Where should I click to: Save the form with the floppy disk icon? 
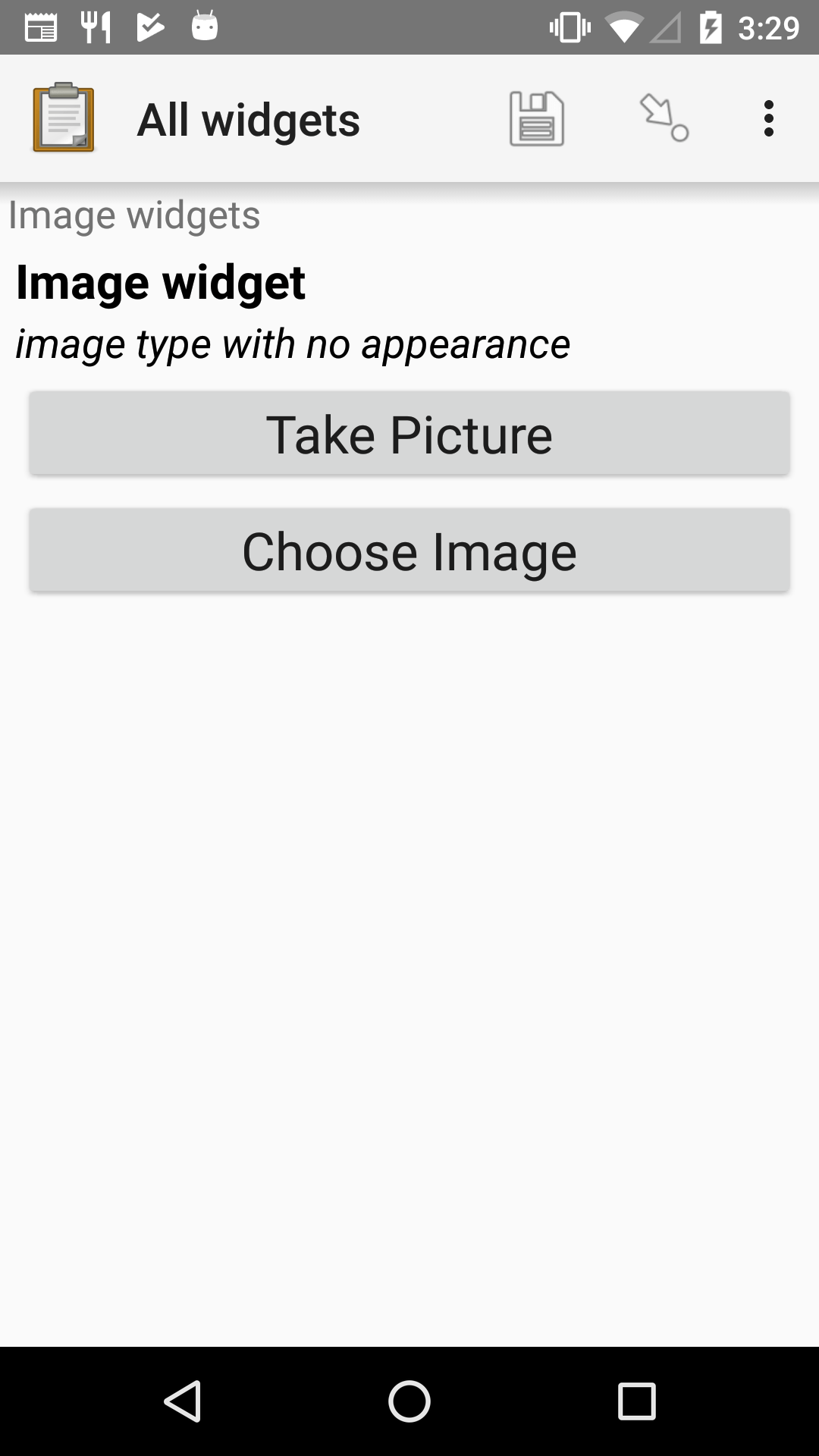(537, 119)
